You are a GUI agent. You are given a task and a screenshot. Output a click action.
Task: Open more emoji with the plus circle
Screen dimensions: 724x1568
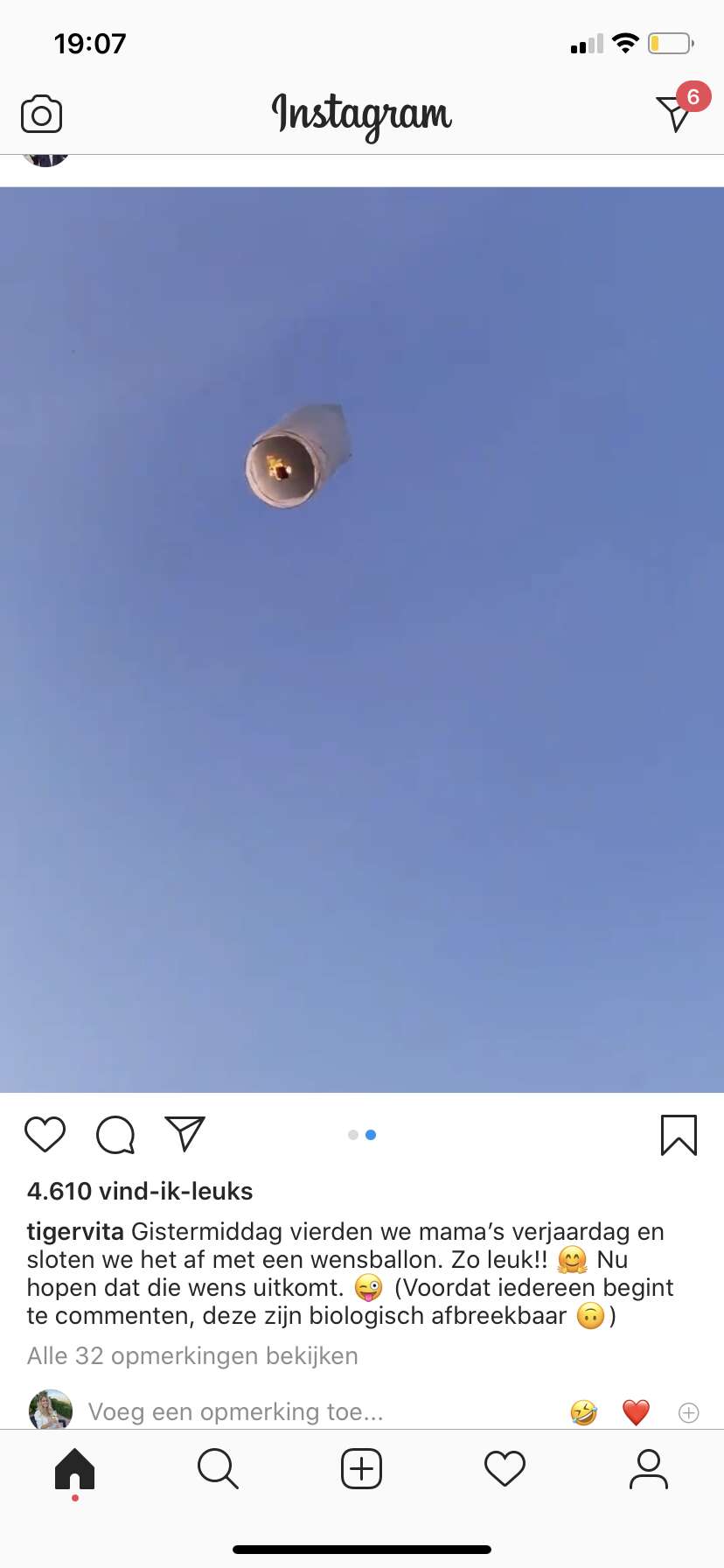pos(689,1412)
